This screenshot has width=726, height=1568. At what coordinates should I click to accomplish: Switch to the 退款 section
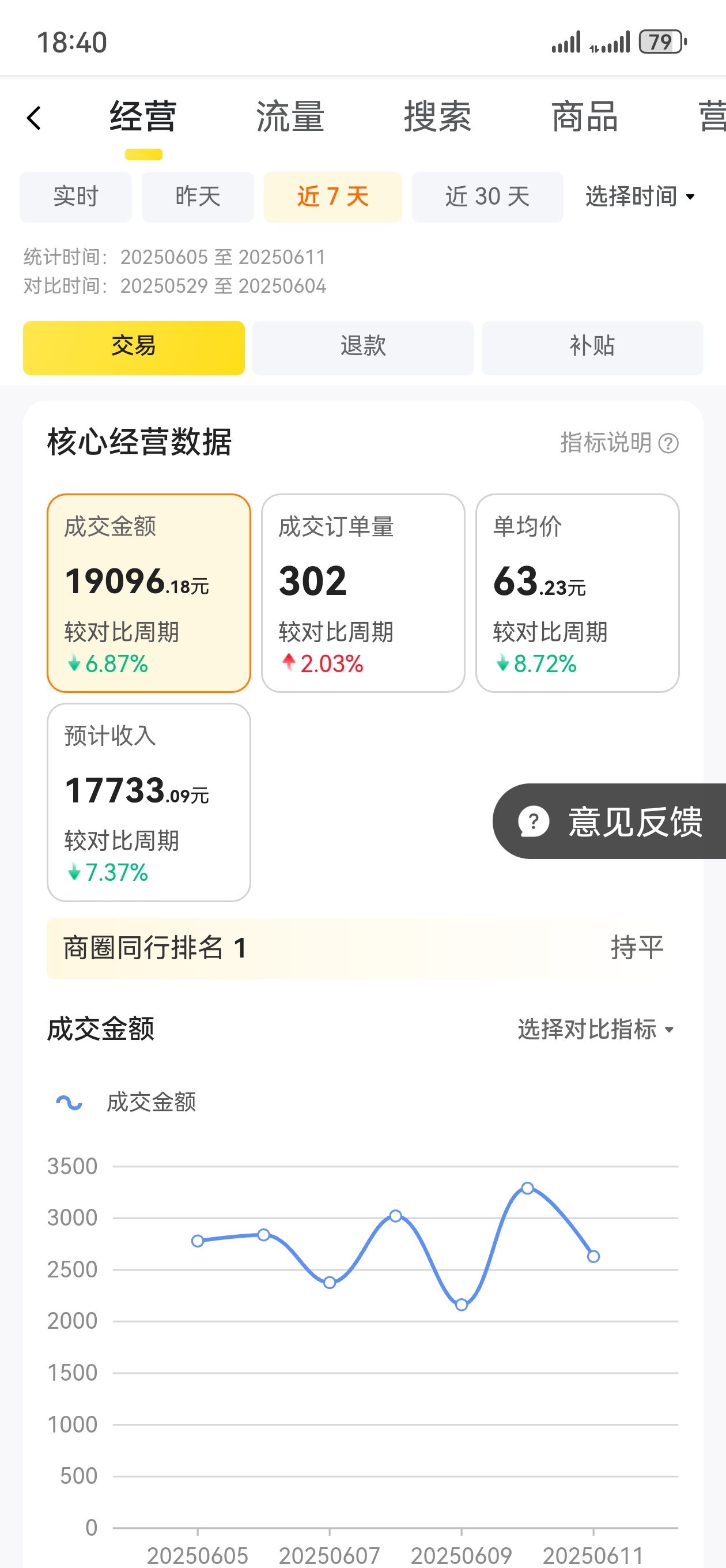[362, 347]
